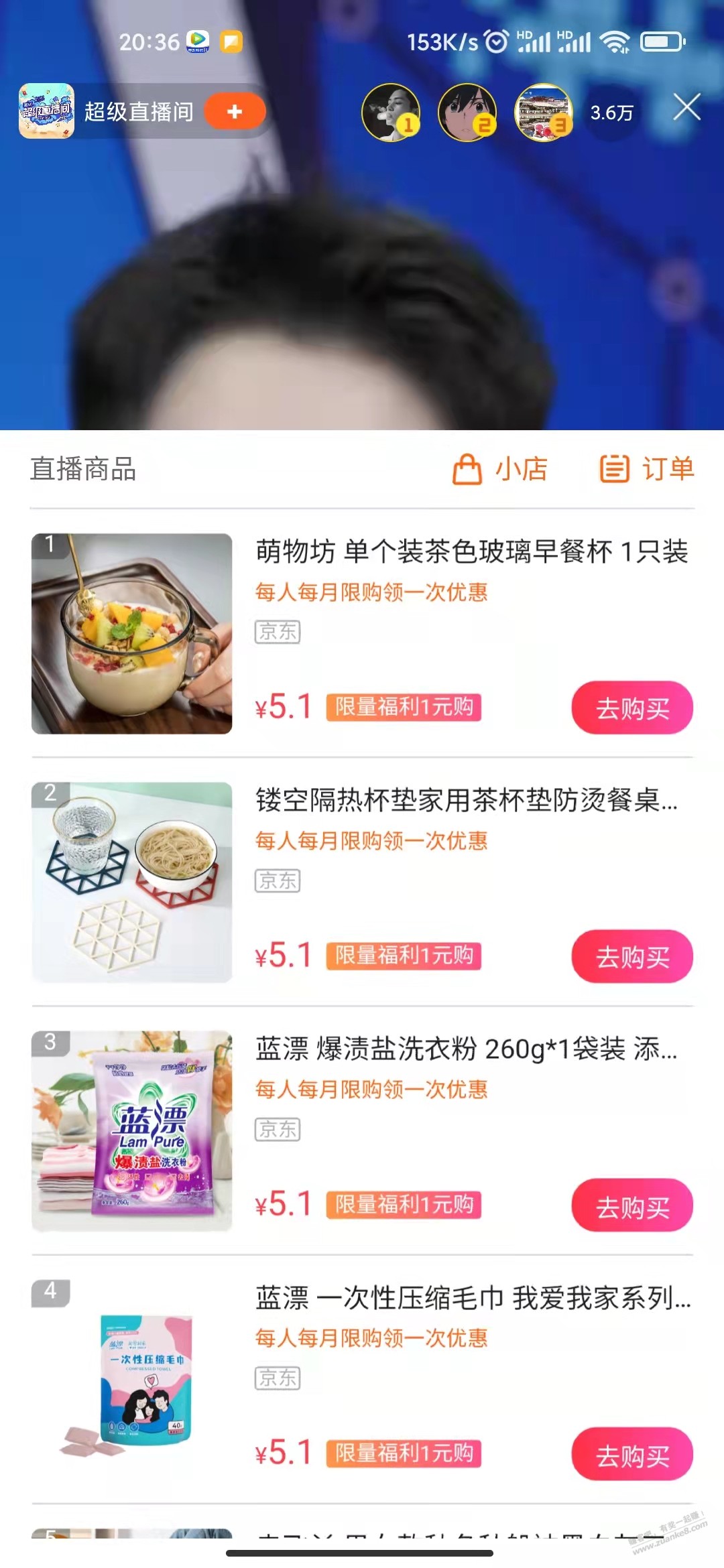The height and width of the screenshot is (1568, 724).
Task: Open the 萌物坊 breakfast cup product image
Action: tap(132, 634)
